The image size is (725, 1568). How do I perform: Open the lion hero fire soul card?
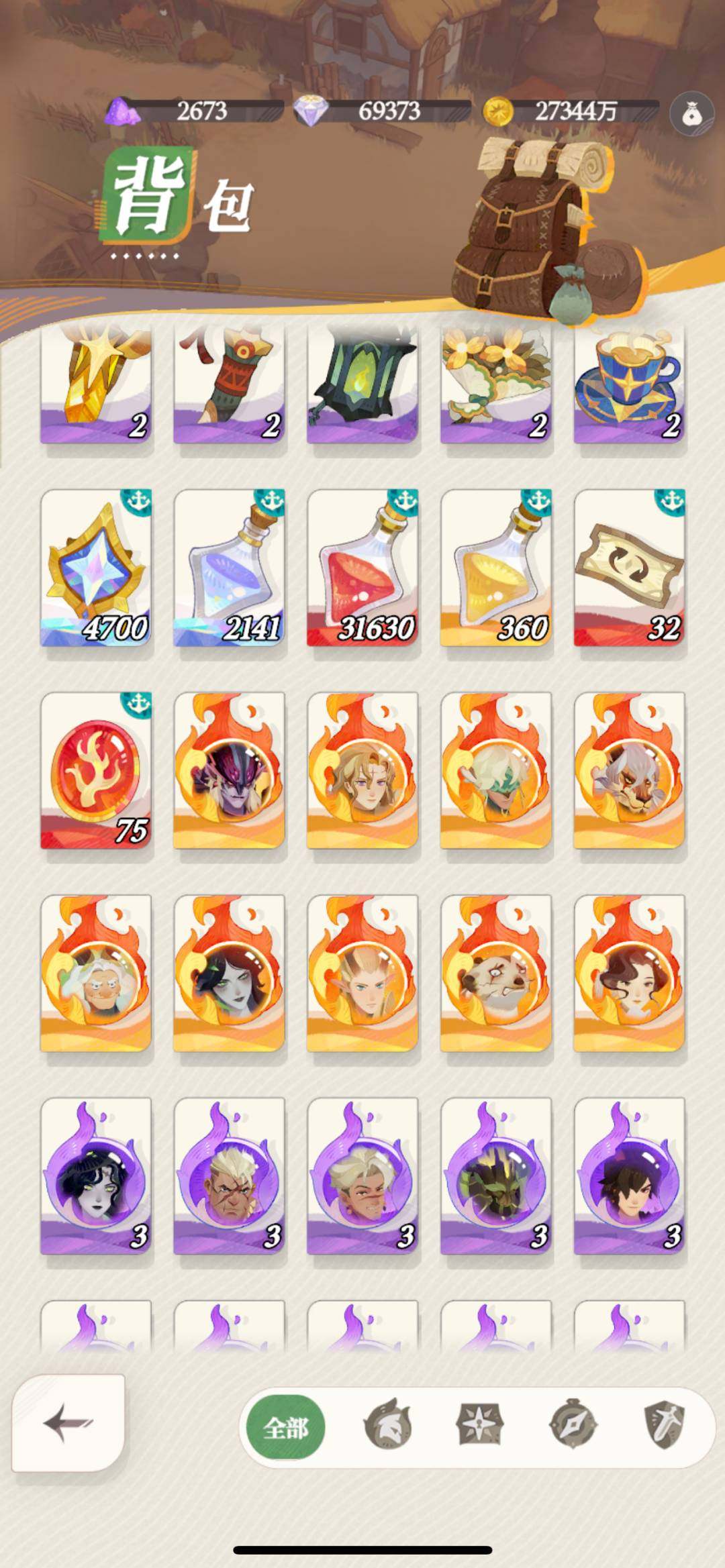pos(629,770)
